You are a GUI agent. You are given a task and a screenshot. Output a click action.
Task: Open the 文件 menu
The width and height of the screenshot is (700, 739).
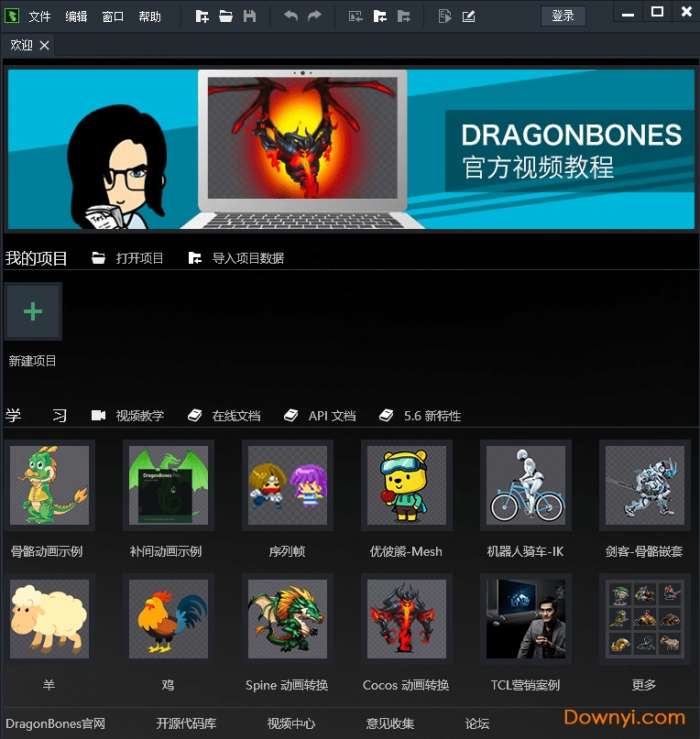pyautogui.click(x=39, y=16)
